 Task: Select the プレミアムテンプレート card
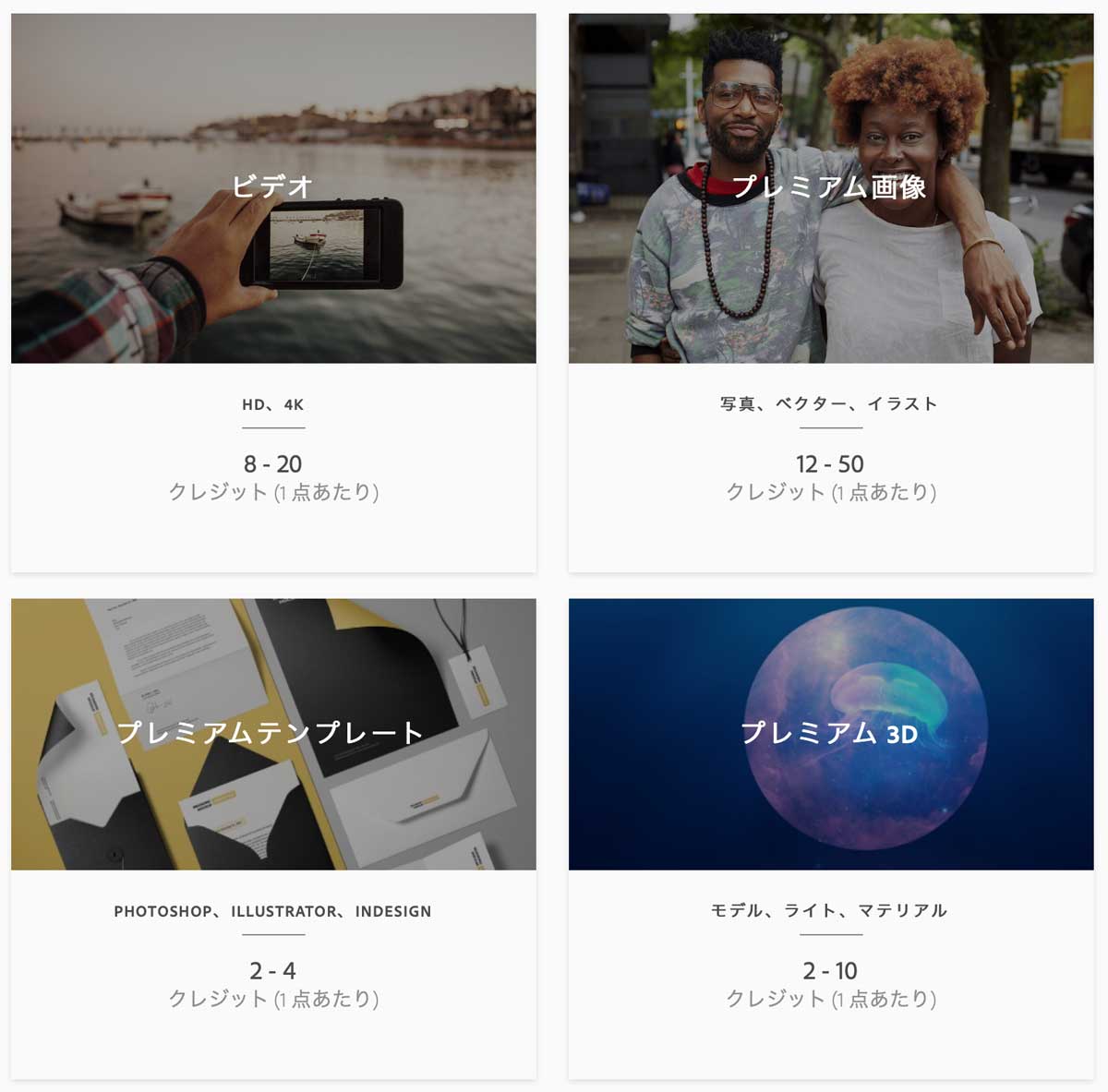click(273, 734)
